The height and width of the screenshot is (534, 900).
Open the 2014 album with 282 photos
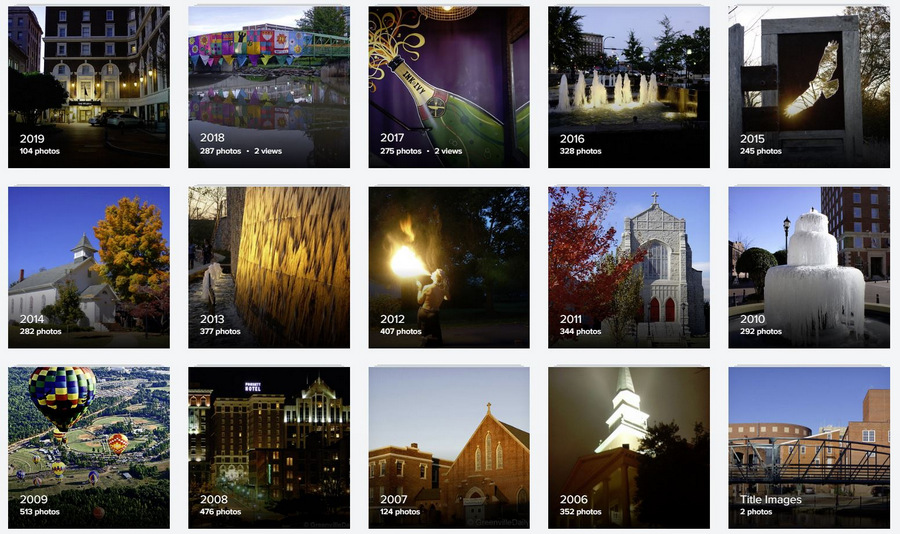88,266
